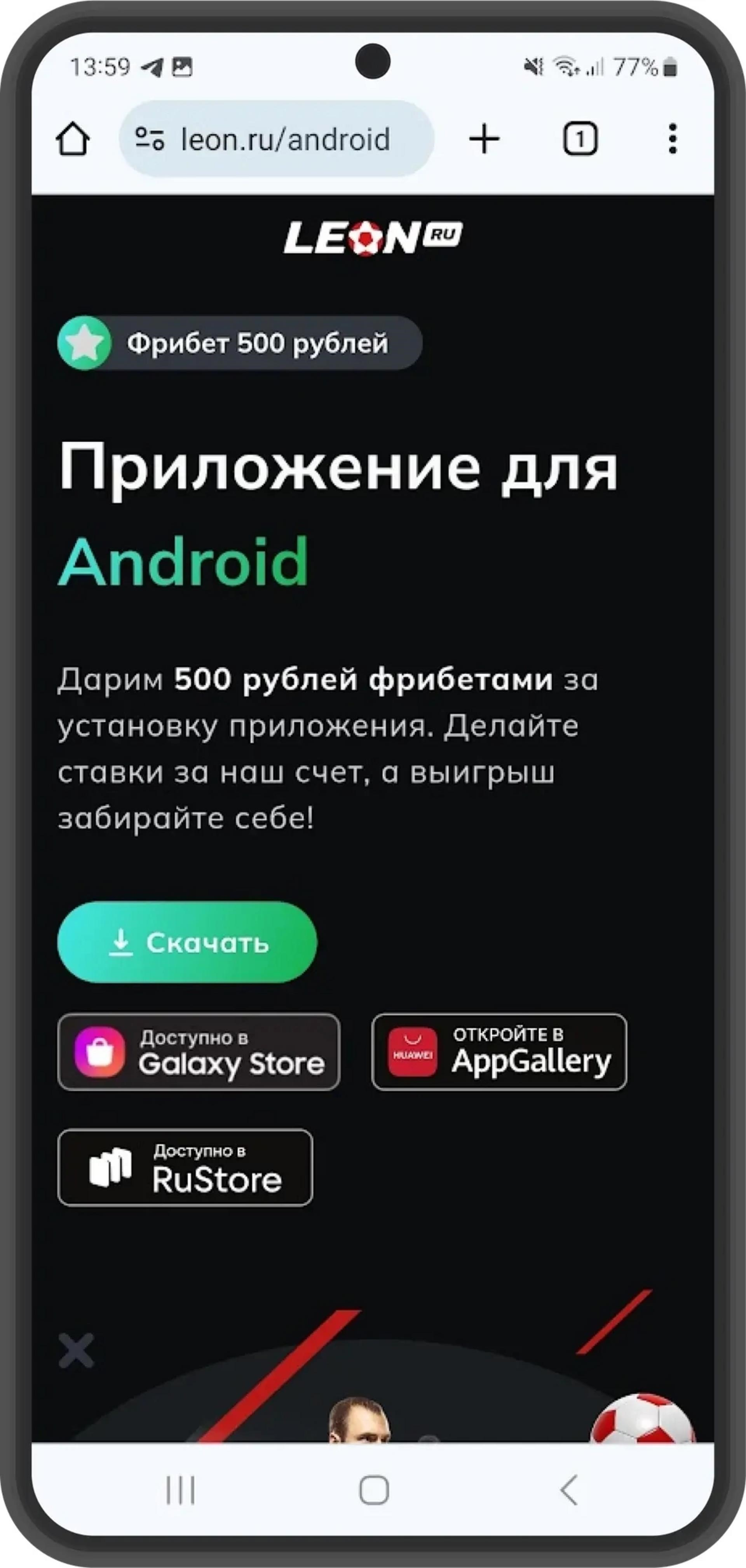This screenshot has width=746, height=1568.
Task: Go back using the system back button
Action: [568, 1490]
